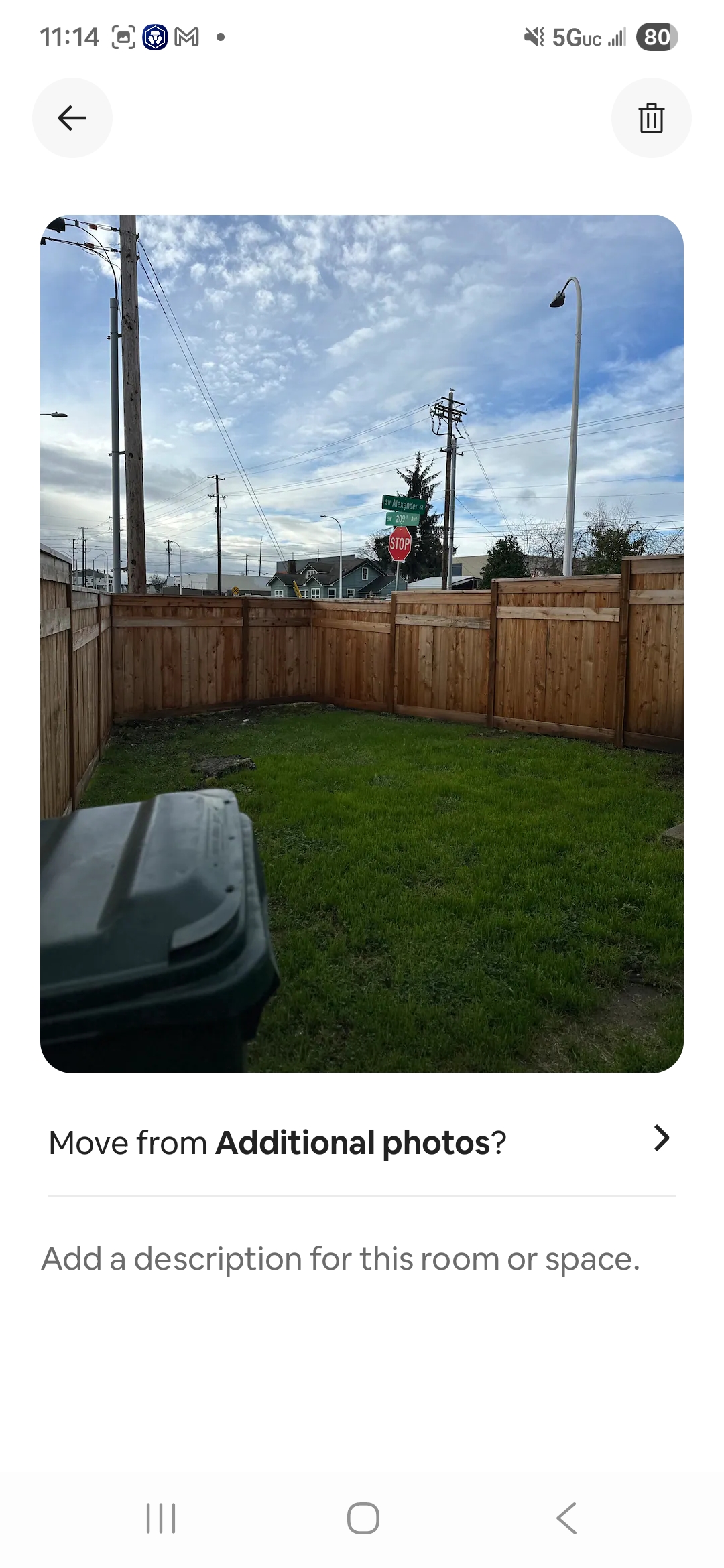Tap the Brave browser notification icon
The width and height of the screenshot is (724, 1568).
point(154,38)
